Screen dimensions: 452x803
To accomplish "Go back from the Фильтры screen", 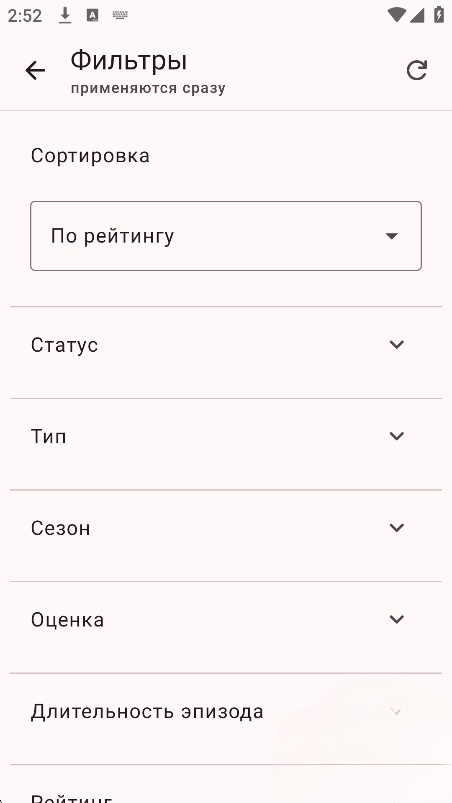I will click(x=35, y=71).
